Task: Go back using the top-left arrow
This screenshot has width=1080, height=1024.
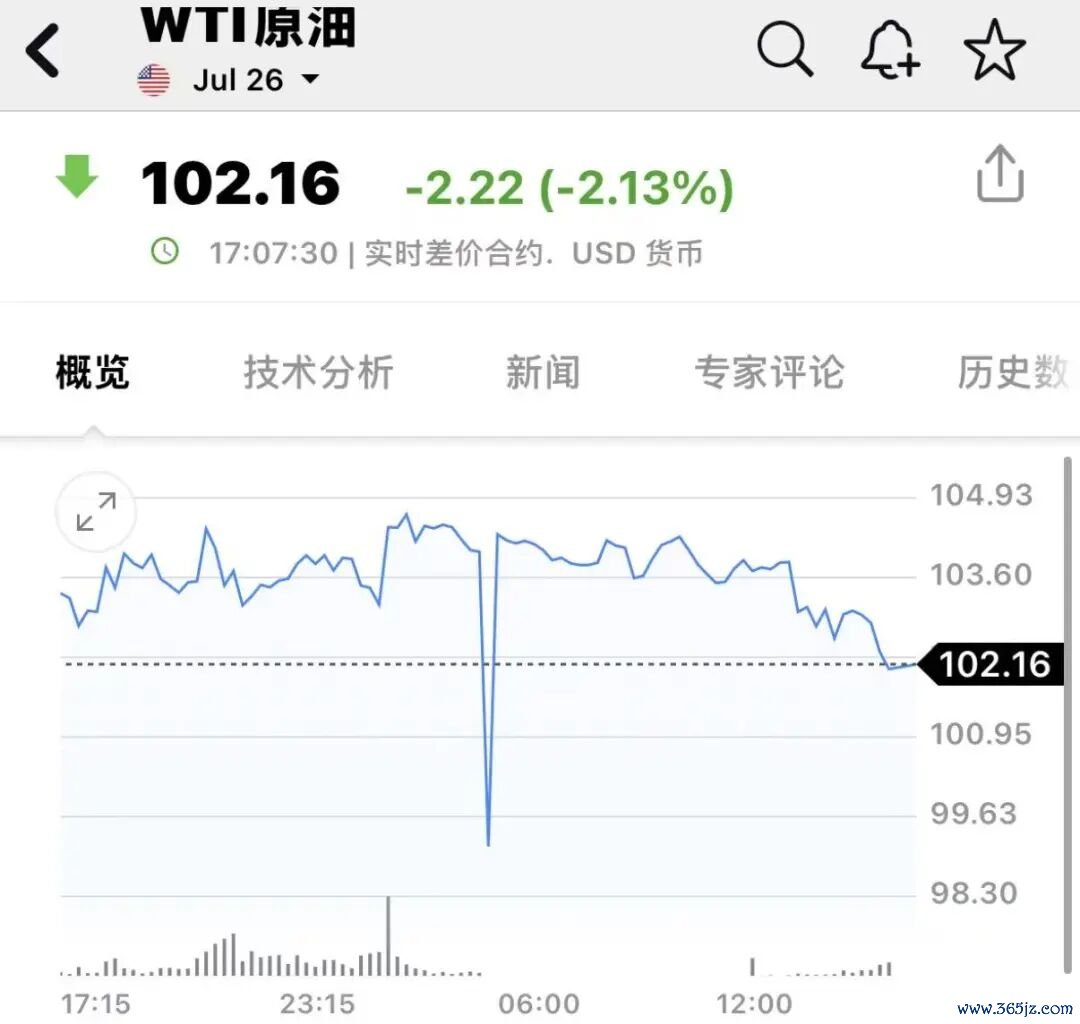Action: point(42,49)
